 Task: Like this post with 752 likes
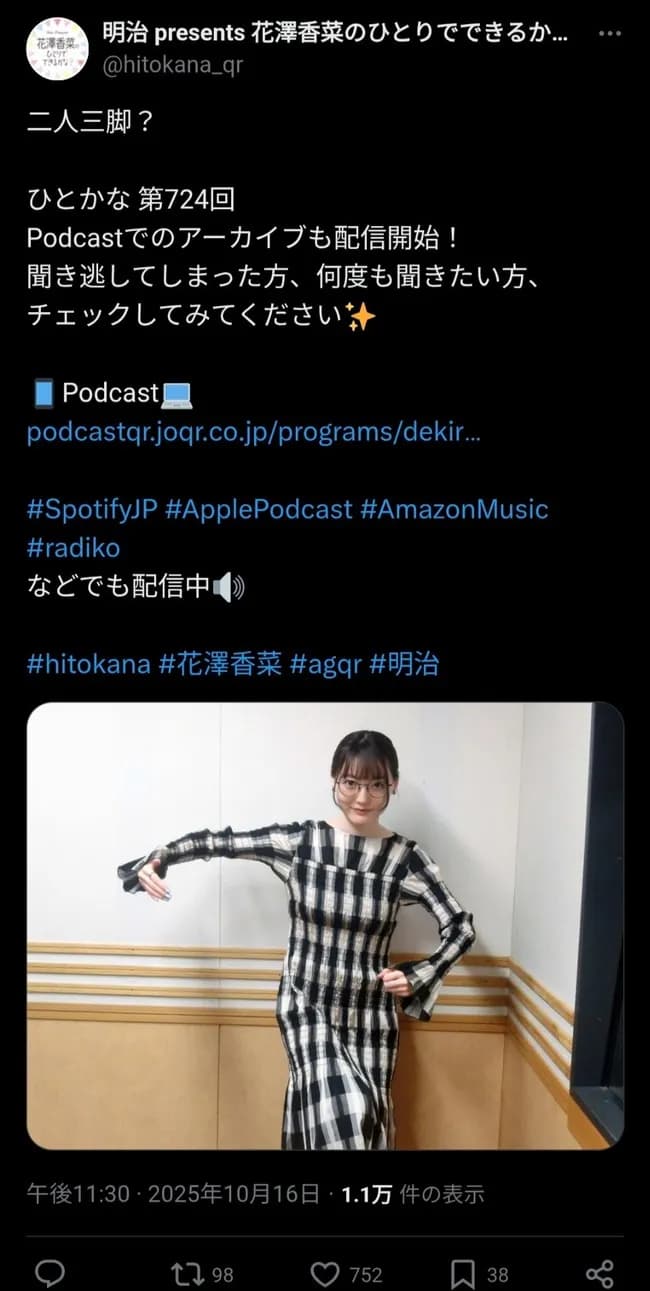click(x=326, y=1273)
